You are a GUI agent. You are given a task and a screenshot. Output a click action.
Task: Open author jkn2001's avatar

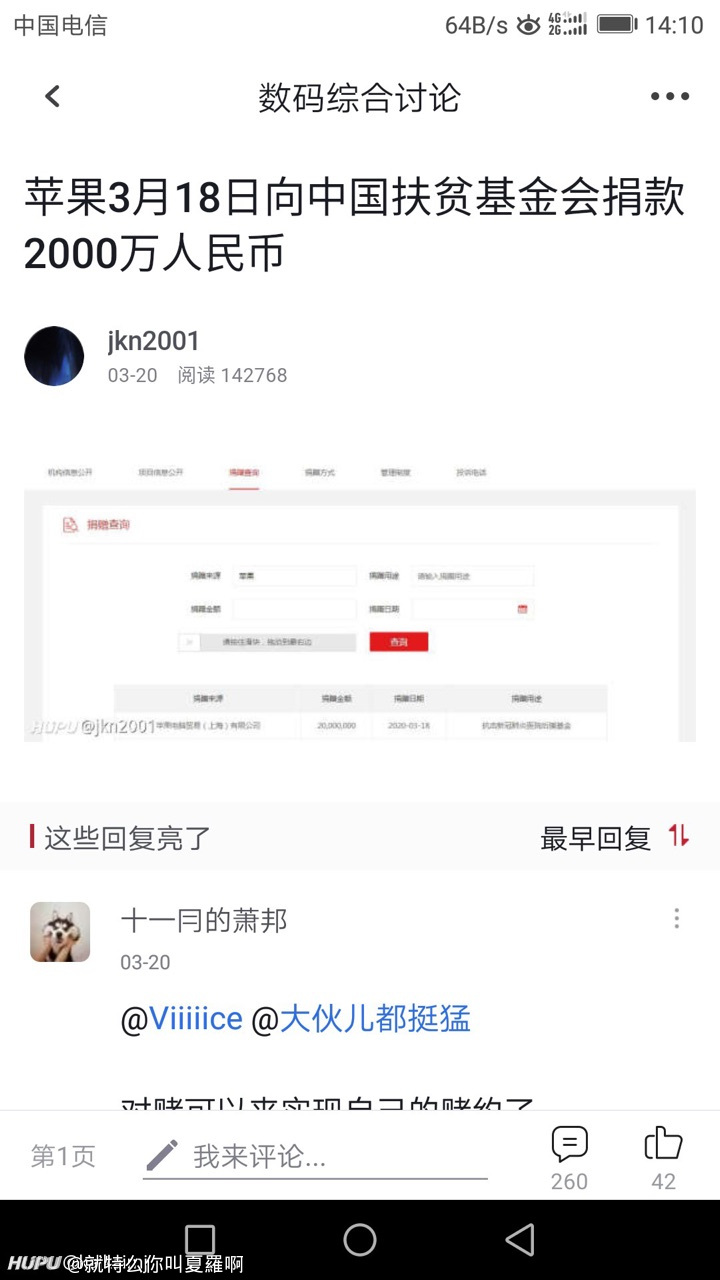coord(54,356)
